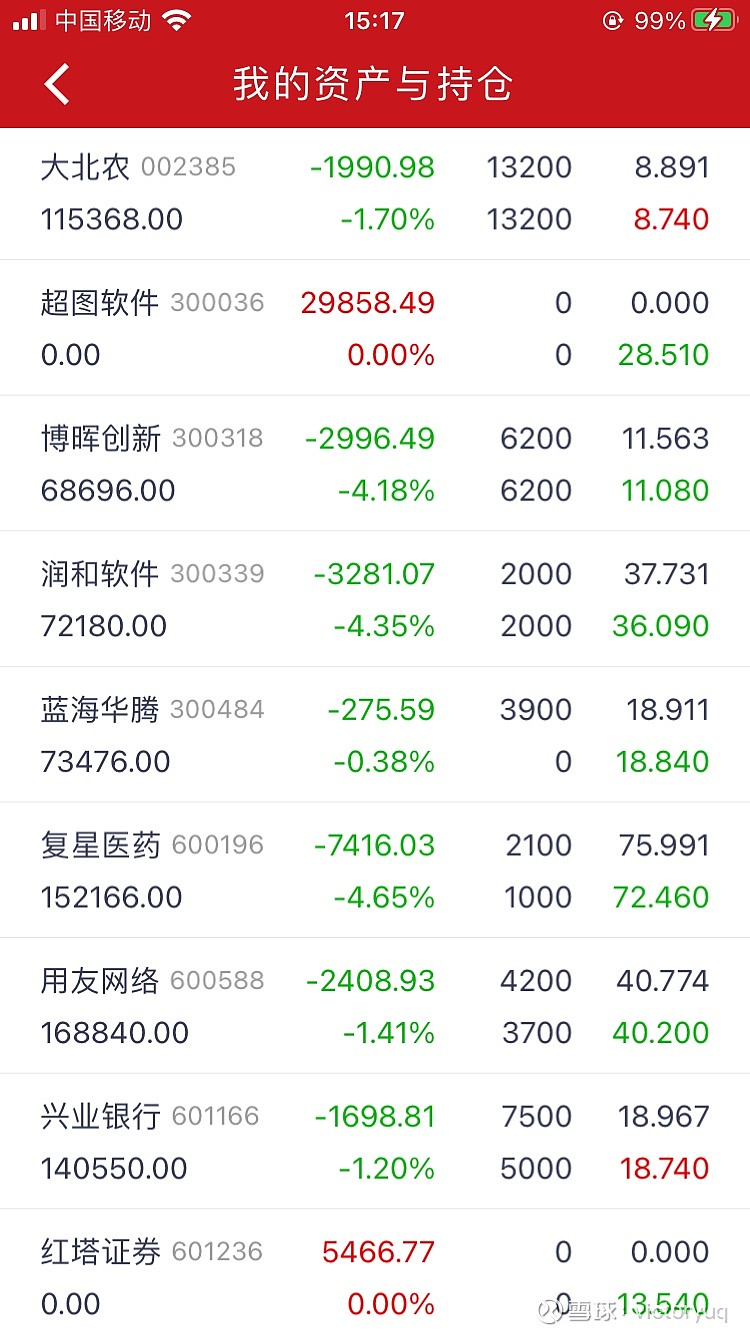Select the 红塔证券 holding row

point(375,1275)
